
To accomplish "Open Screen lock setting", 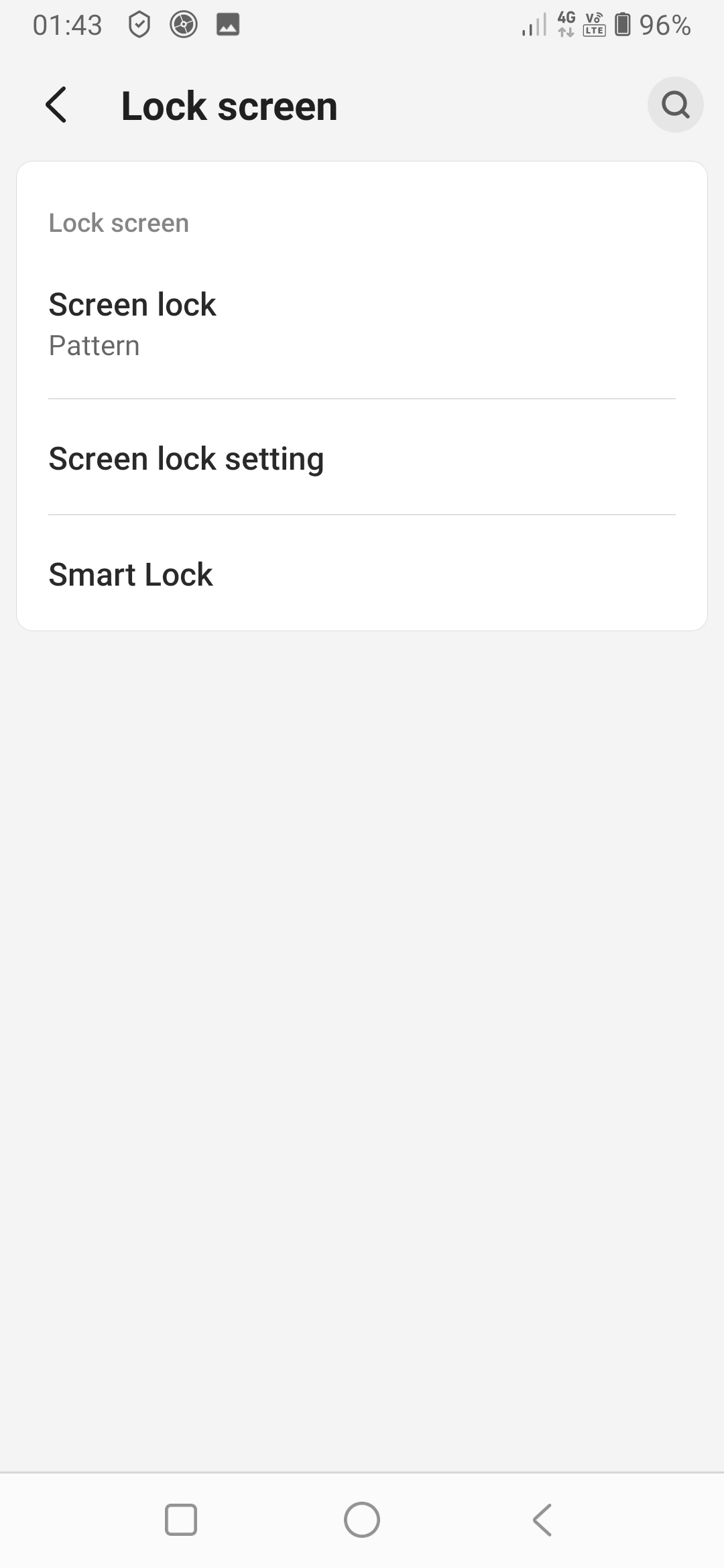I will pos(362,459).
